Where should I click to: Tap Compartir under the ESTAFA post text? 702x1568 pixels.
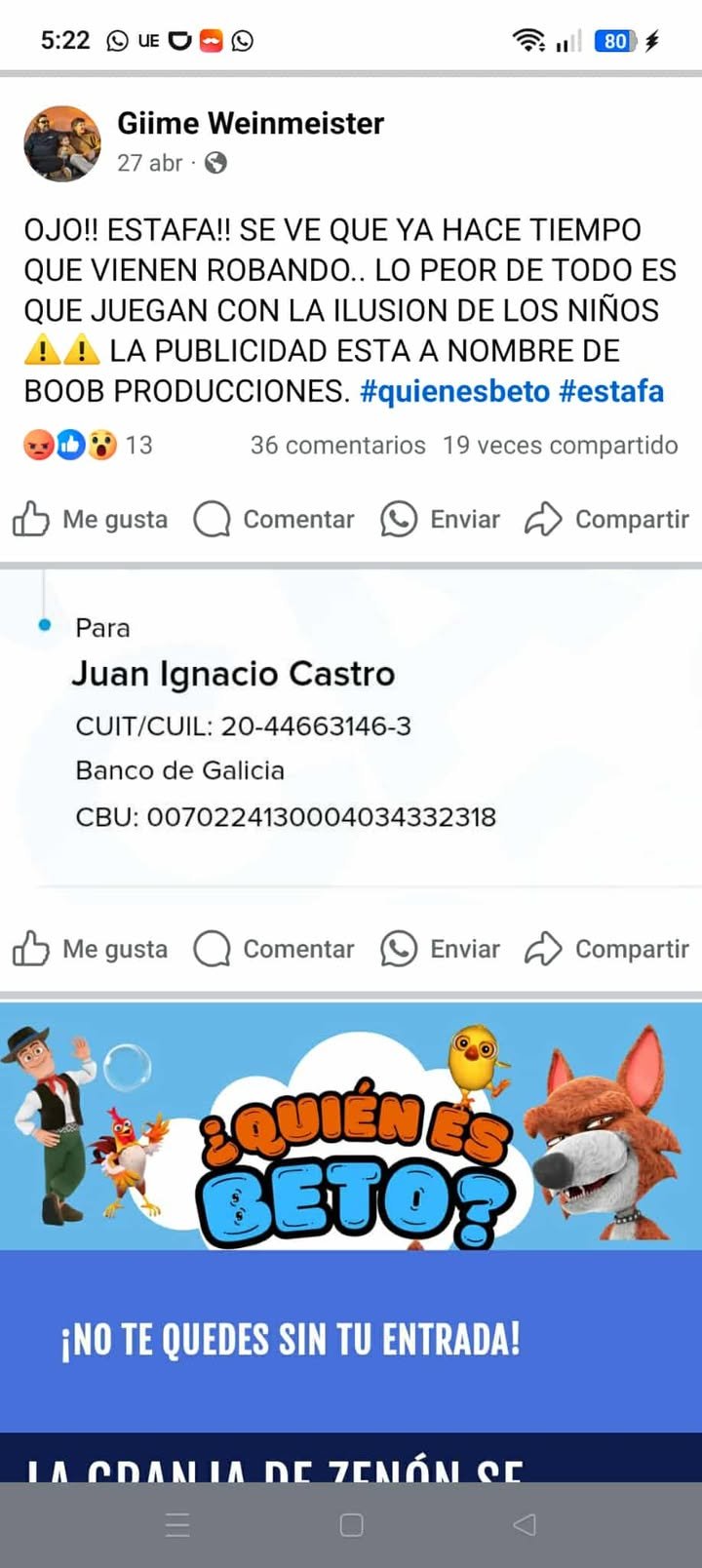(x=606, y=520)
